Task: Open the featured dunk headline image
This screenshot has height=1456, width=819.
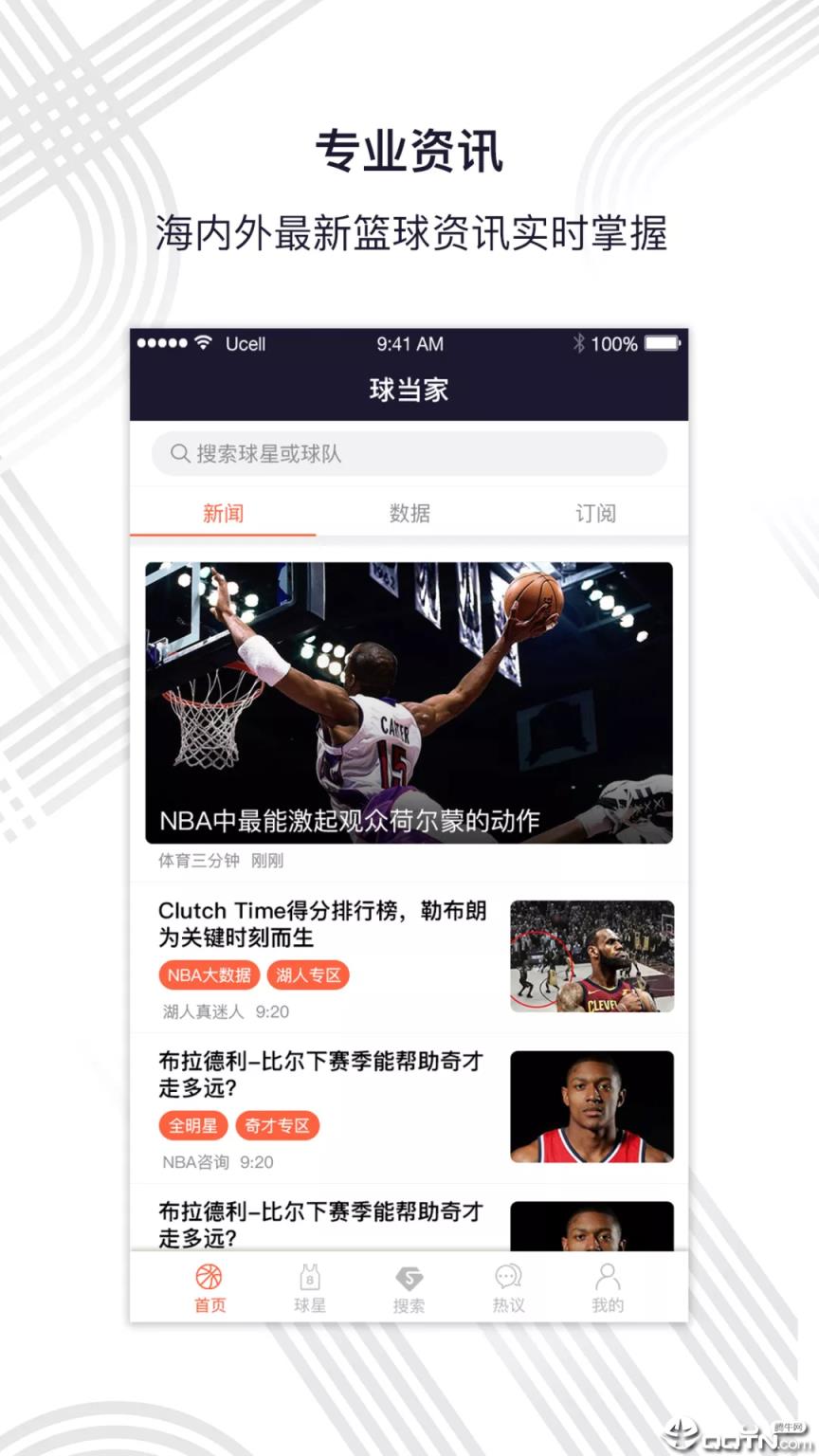Action: [x=408, y=701]
